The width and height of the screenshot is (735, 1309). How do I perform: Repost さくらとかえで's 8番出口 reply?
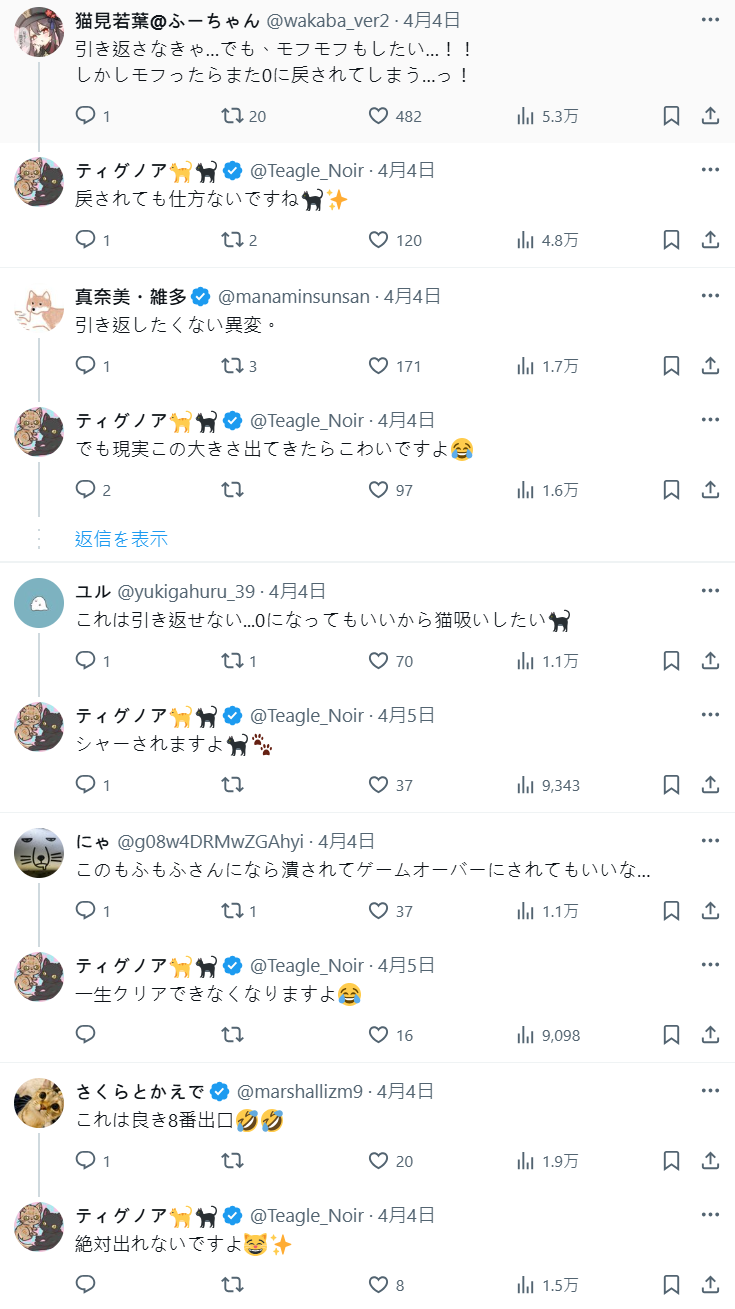coord(232,1161)
